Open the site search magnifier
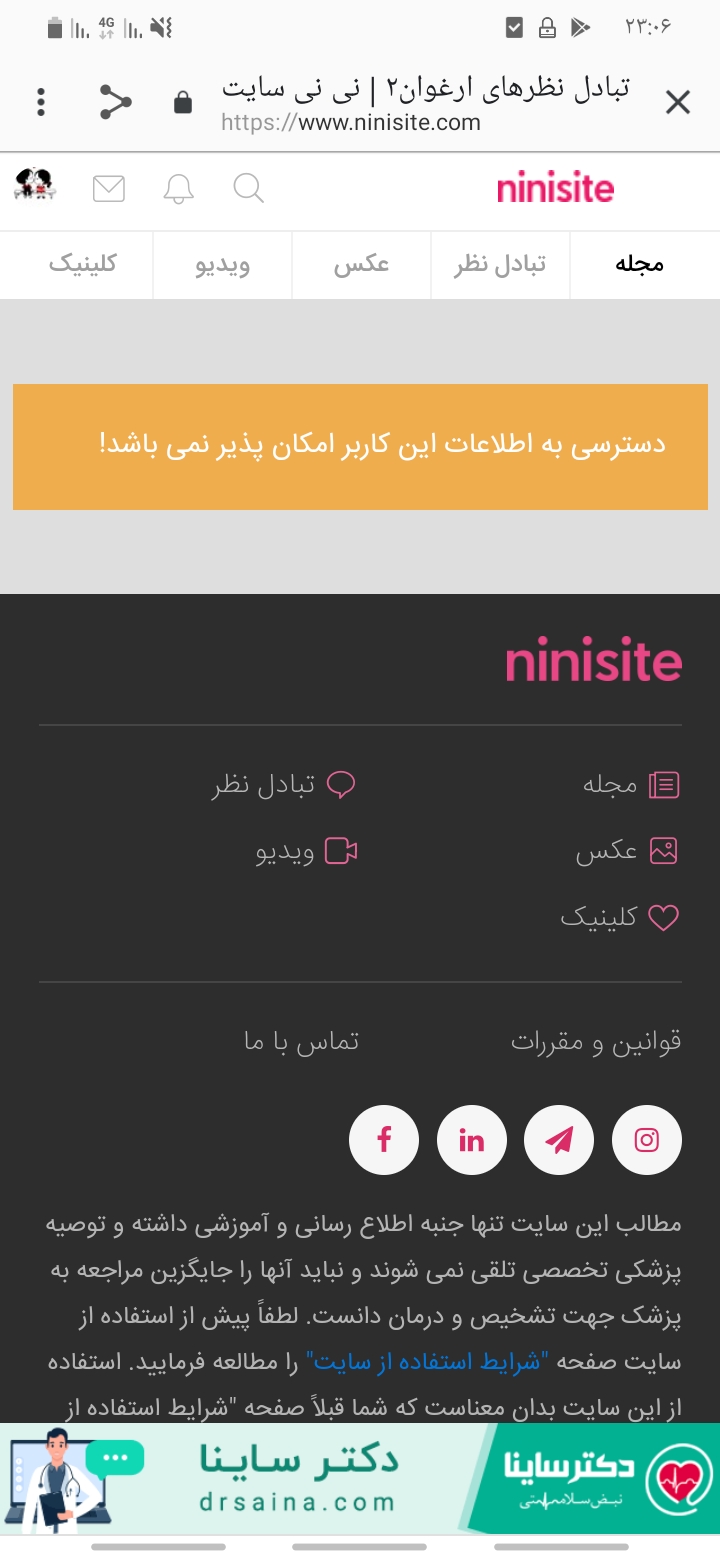Viewport: 720px width, 1560px height. pos(248,188)
